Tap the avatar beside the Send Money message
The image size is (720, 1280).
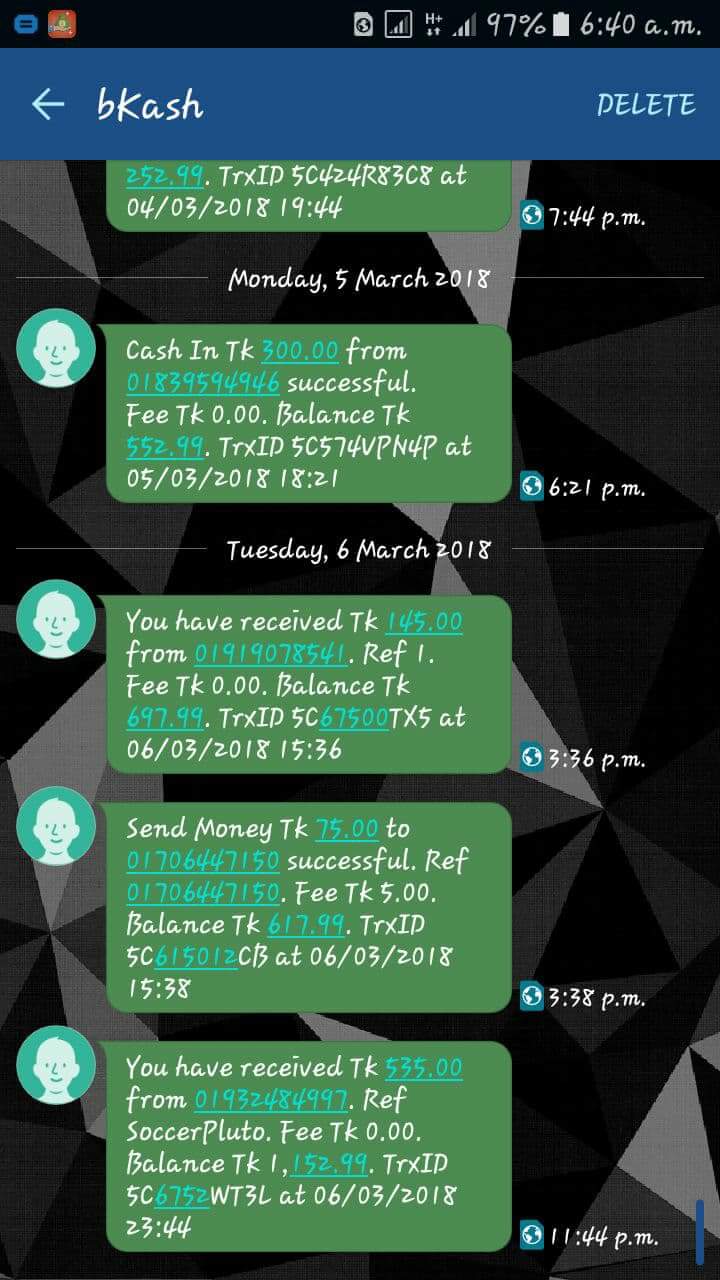(57, 826)
